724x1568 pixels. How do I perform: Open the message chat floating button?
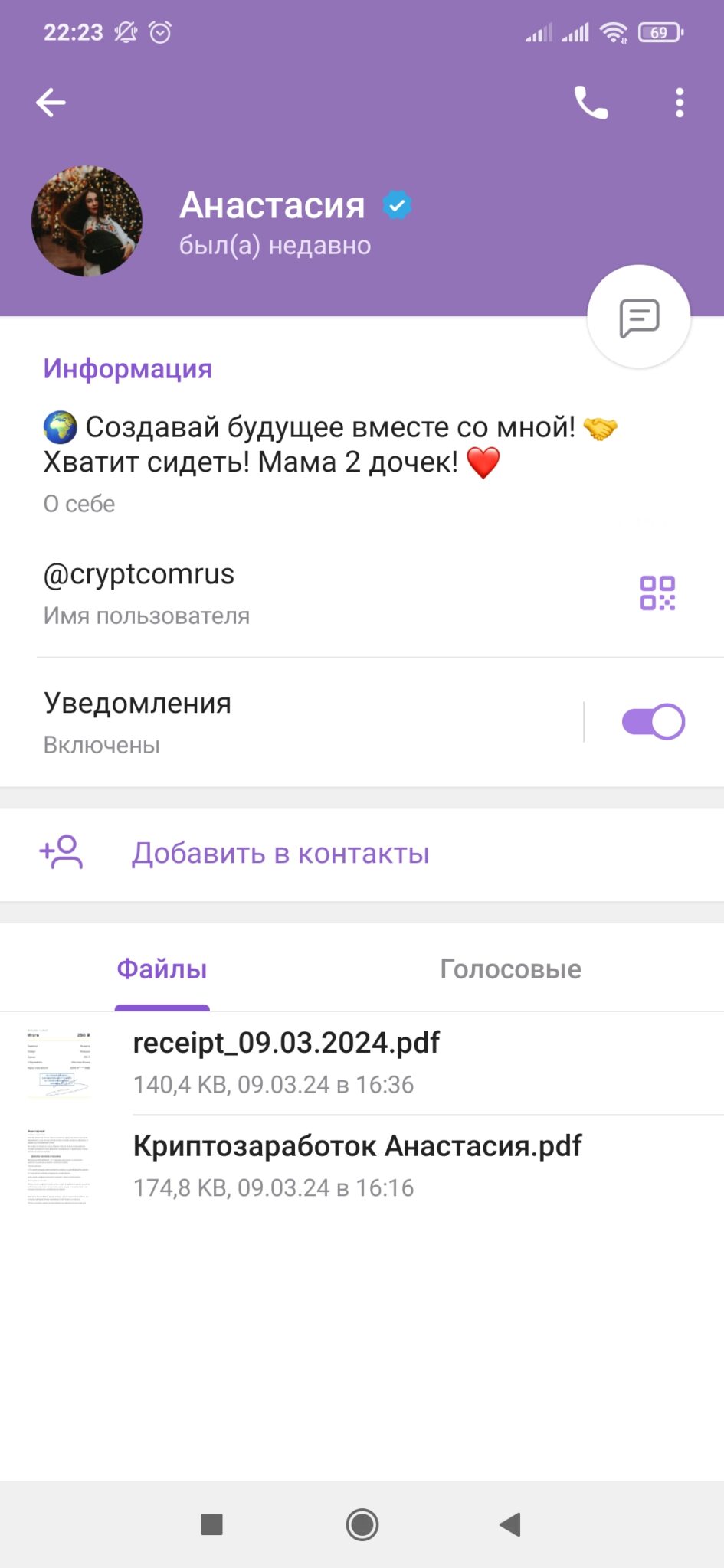pos(638,317)
